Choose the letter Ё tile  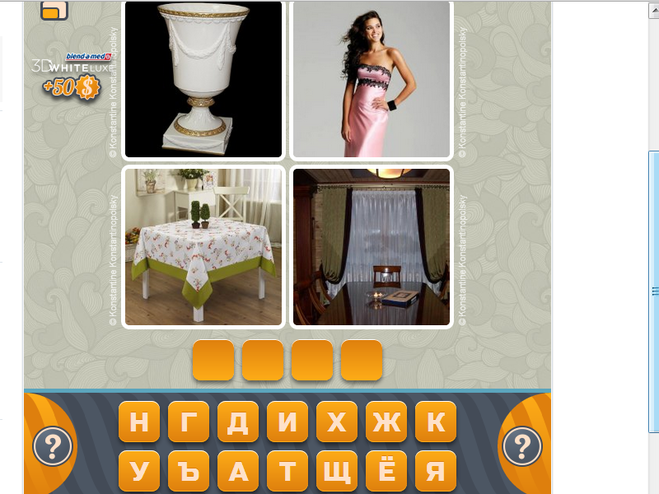tap(386, 471)
